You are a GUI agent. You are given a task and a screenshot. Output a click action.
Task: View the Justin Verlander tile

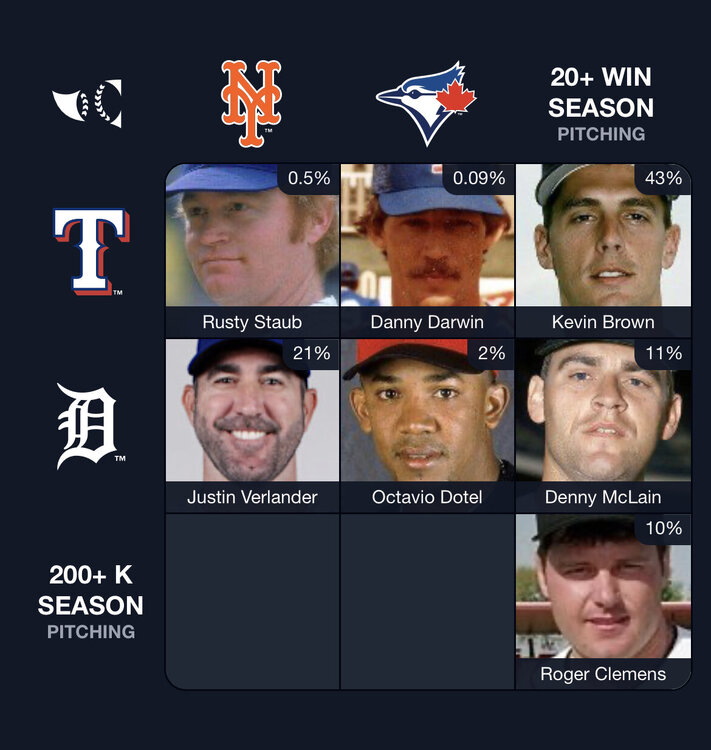pos(252,425)
